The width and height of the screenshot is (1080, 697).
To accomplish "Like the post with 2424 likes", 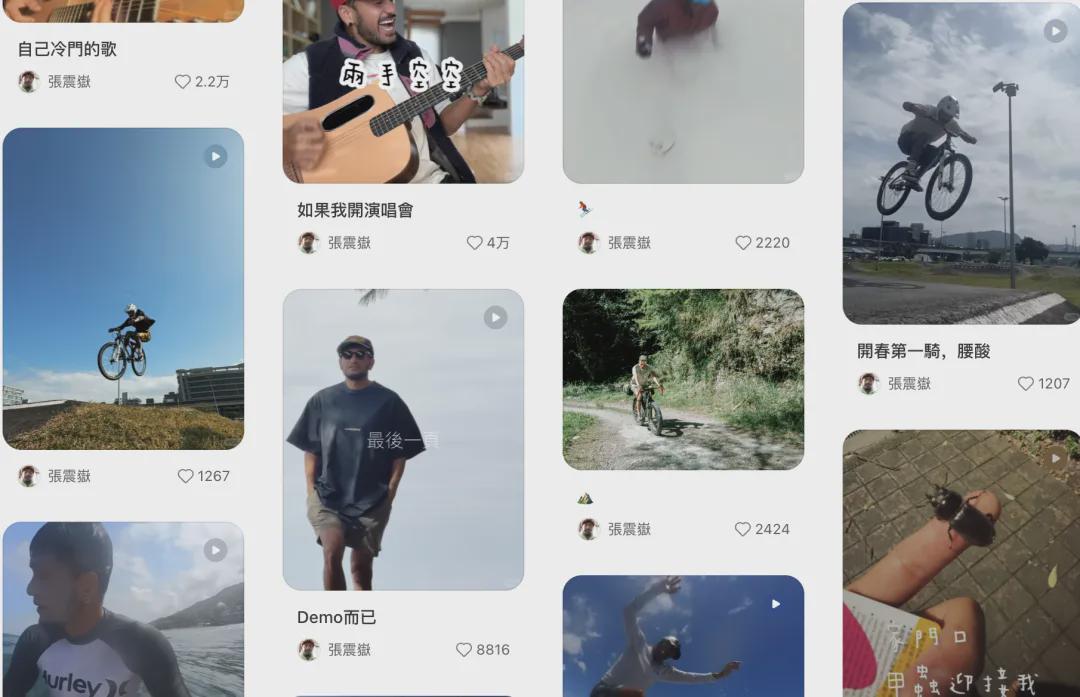I will (x=742, y=529).
